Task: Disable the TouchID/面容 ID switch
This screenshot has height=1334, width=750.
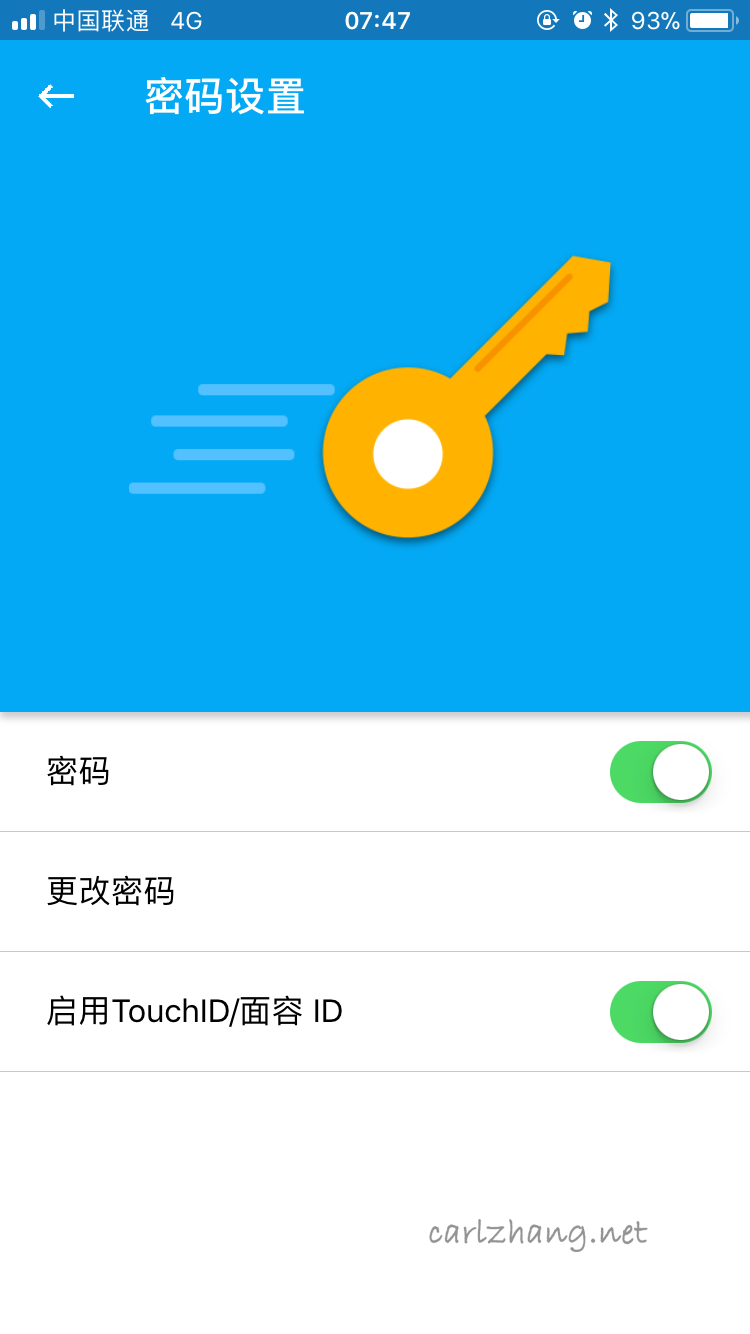Action: pyautogui.click(x=660, y=1012)
